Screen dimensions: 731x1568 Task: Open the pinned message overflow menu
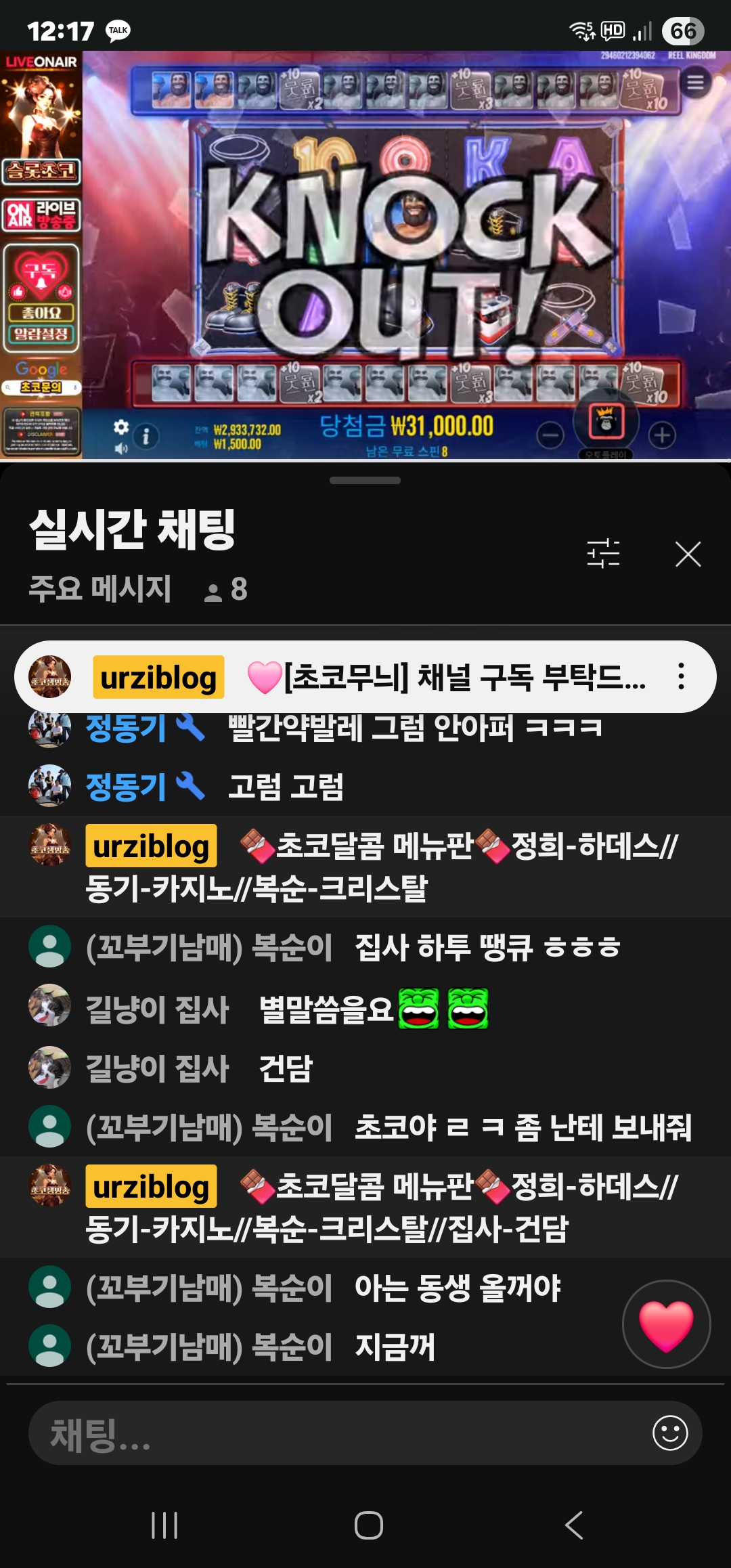(x=681, y=676)
